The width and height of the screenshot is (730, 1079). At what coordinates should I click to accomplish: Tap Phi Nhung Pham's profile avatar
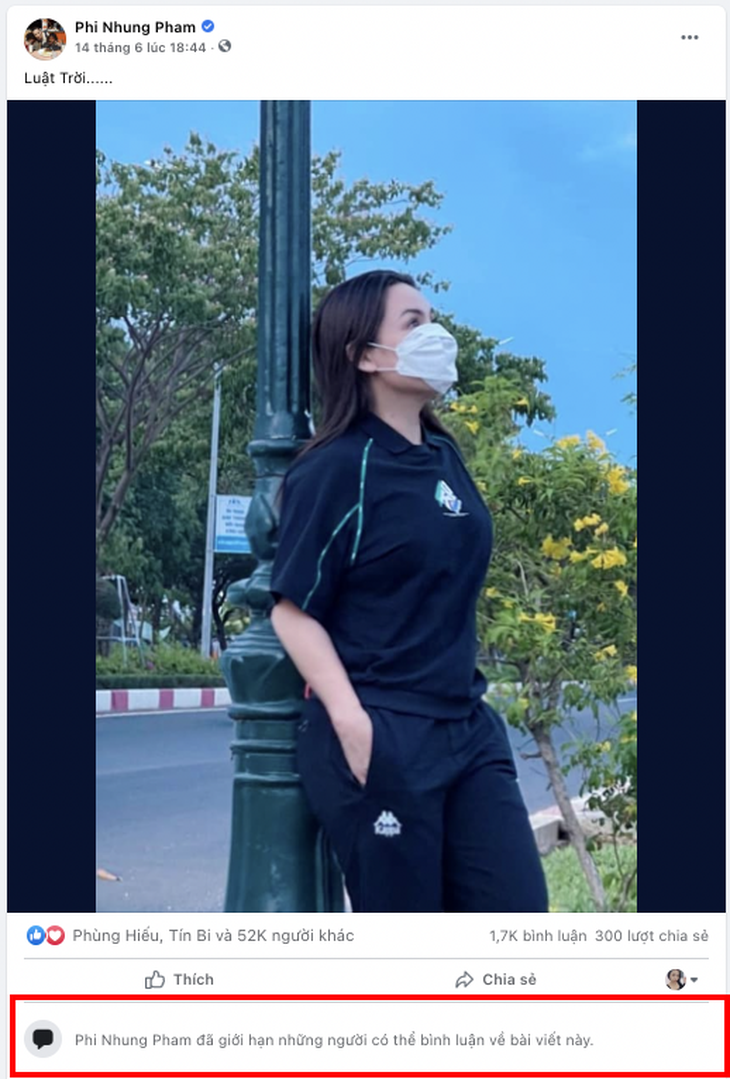[45, 38]
